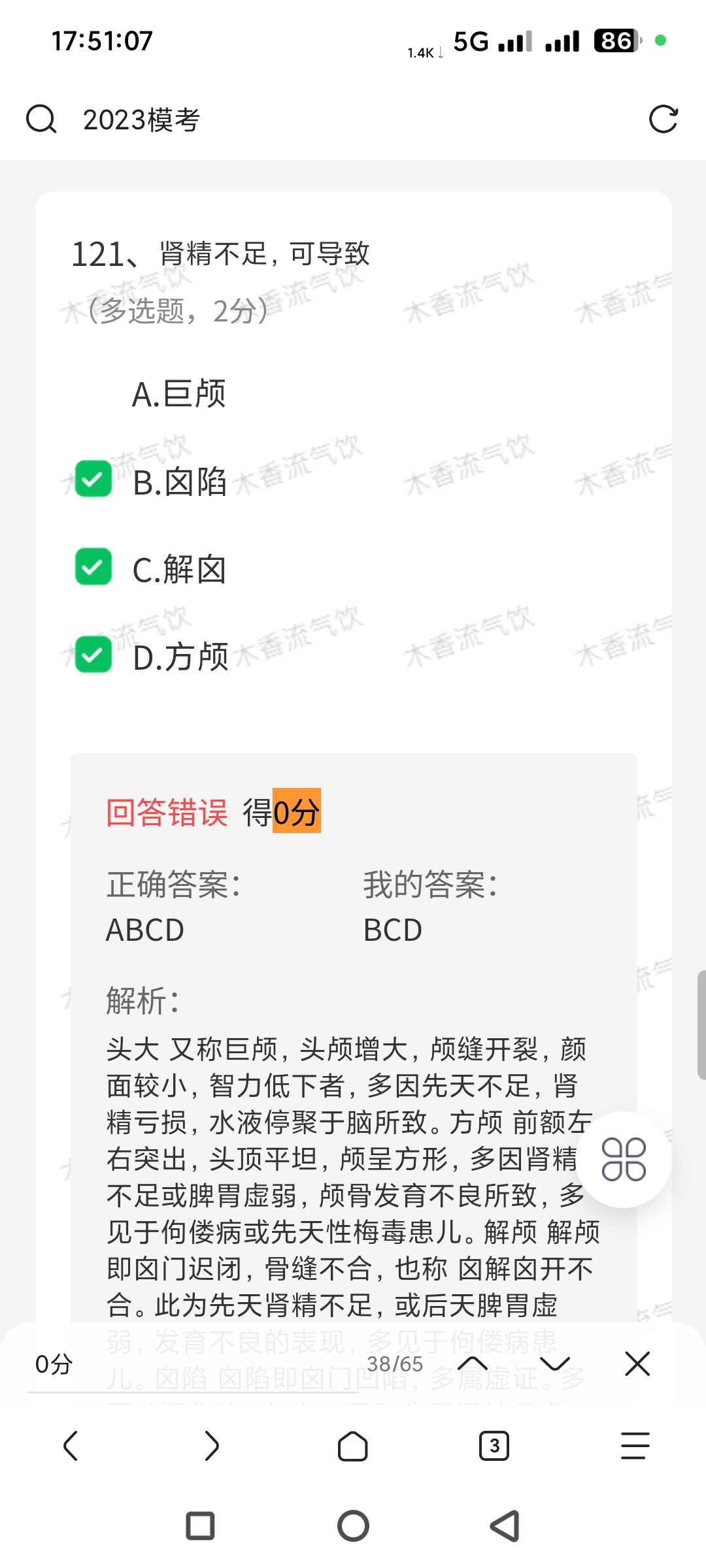Jump to previous find-in-page match
706x1568 pixels.
click(x=473, y=1364)
